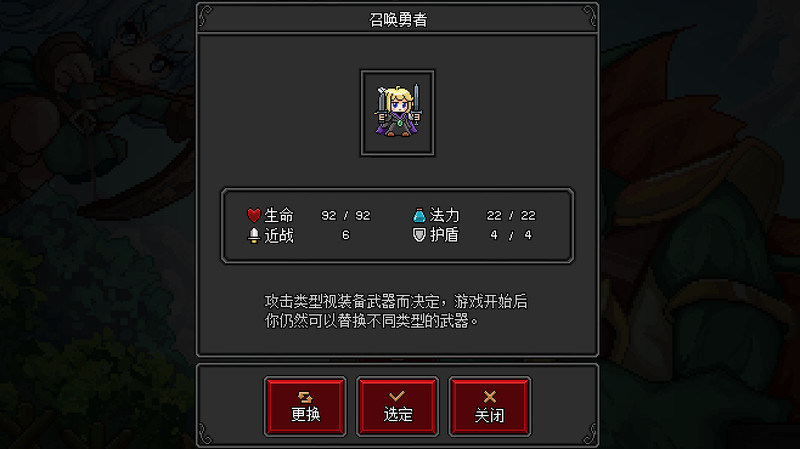Tap 更换 to swap the hero

[306, 406]
